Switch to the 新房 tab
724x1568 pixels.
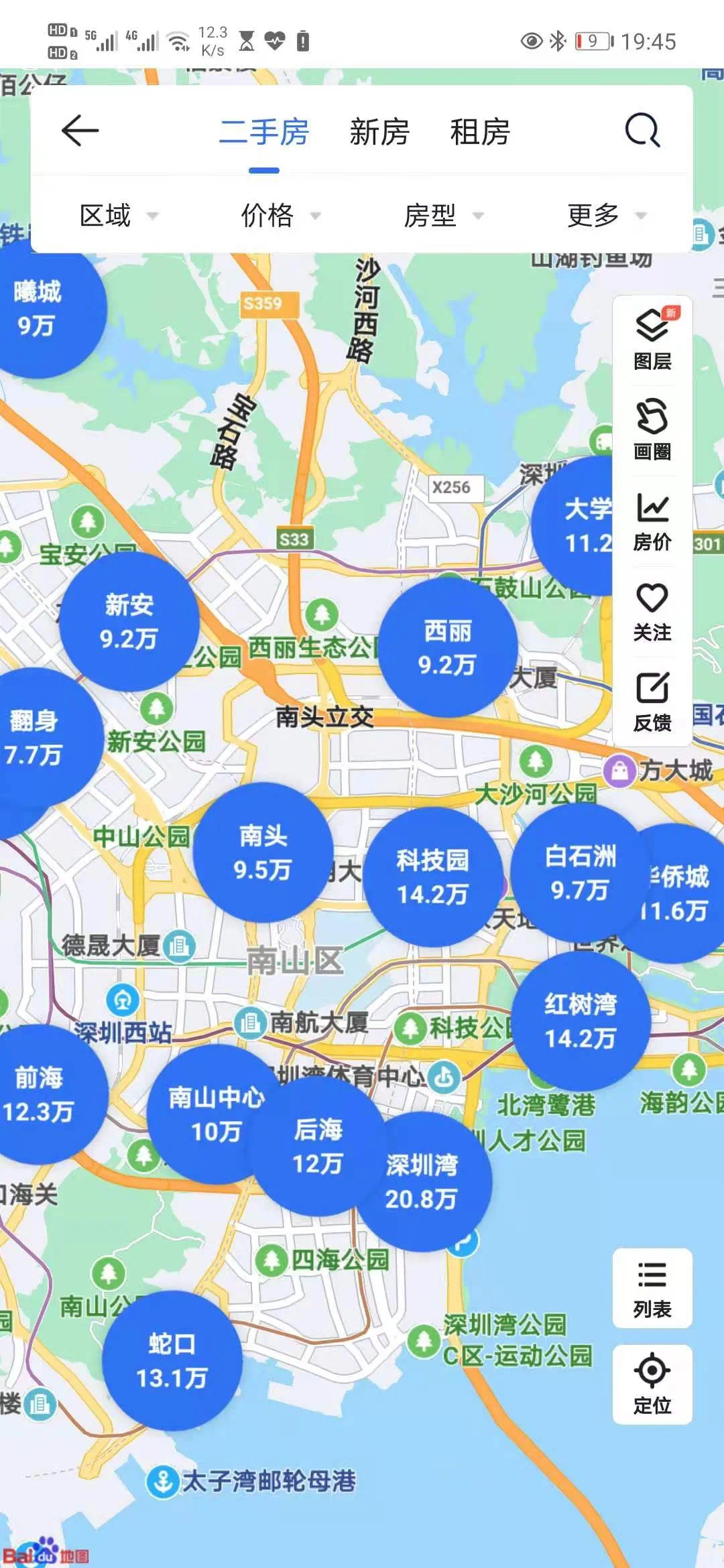[x=379, y=131]
